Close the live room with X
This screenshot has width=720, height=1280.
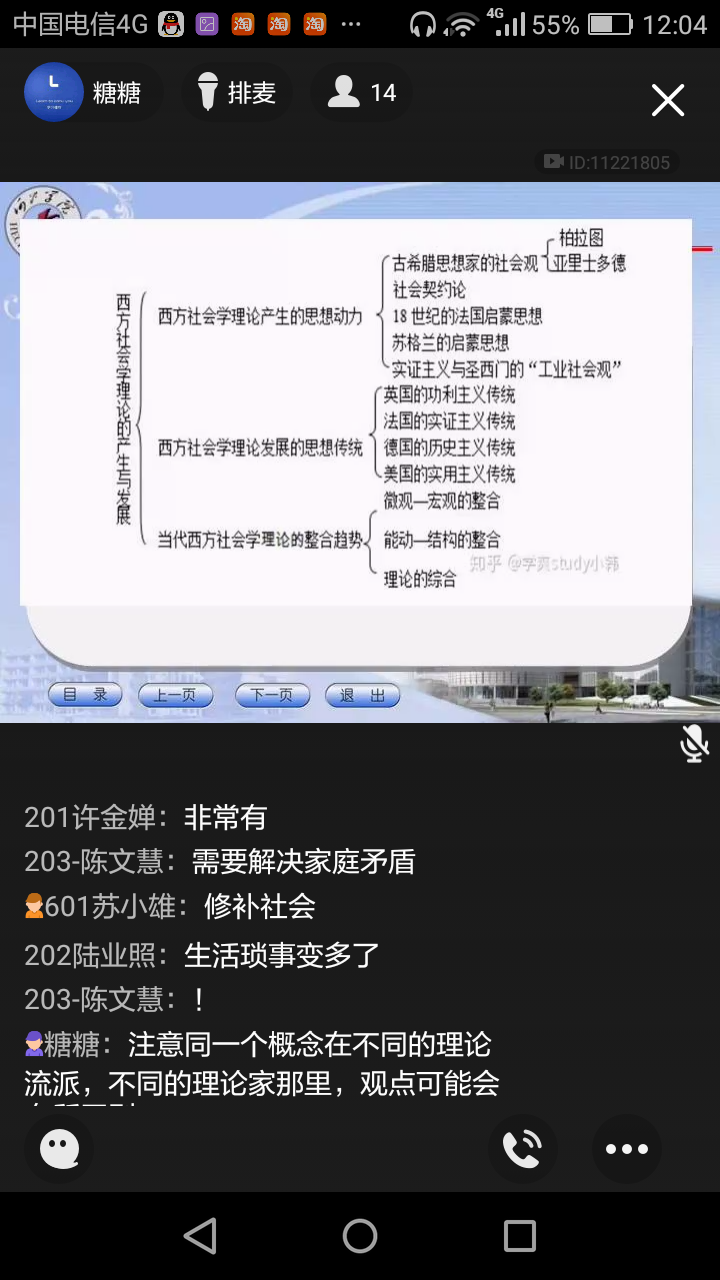coord(667,100)
